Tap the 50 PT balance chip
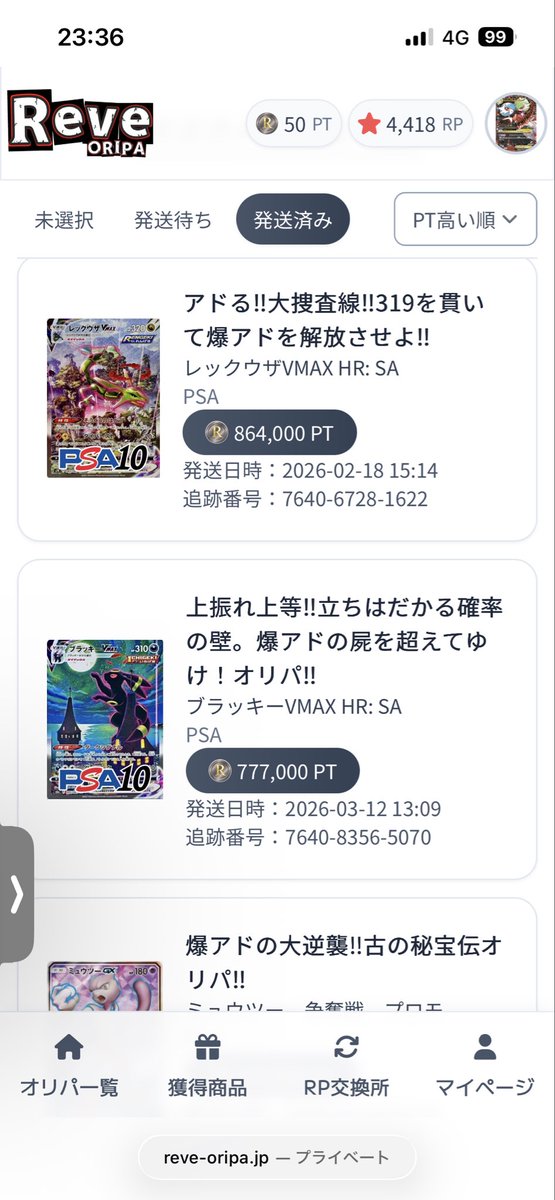Screen dimensions: 555x1200 294,124
